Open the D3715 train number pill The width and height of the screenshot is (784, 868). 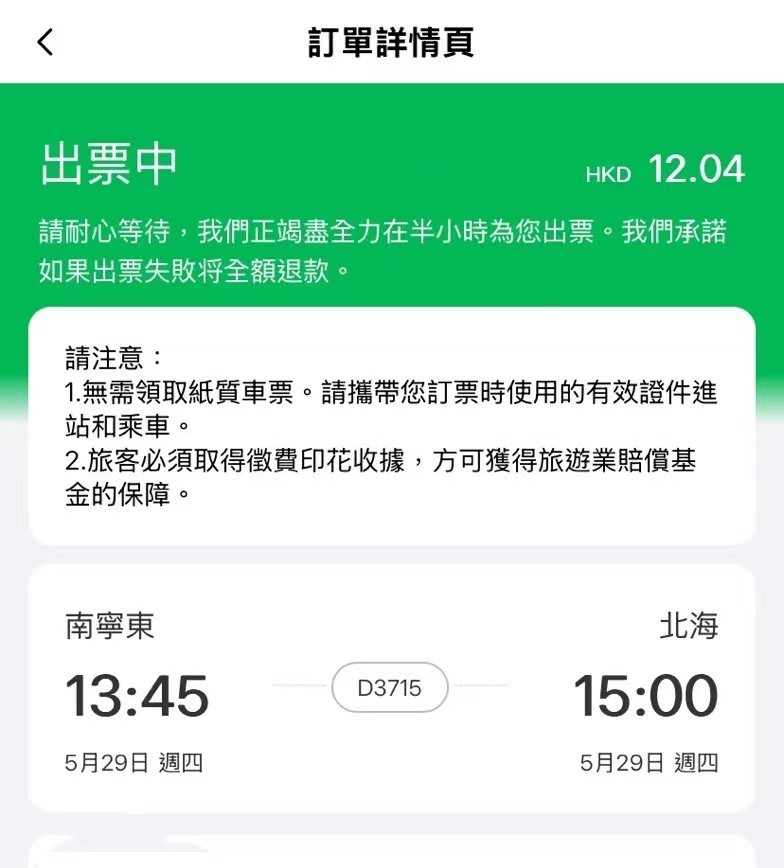coord(389,688)
